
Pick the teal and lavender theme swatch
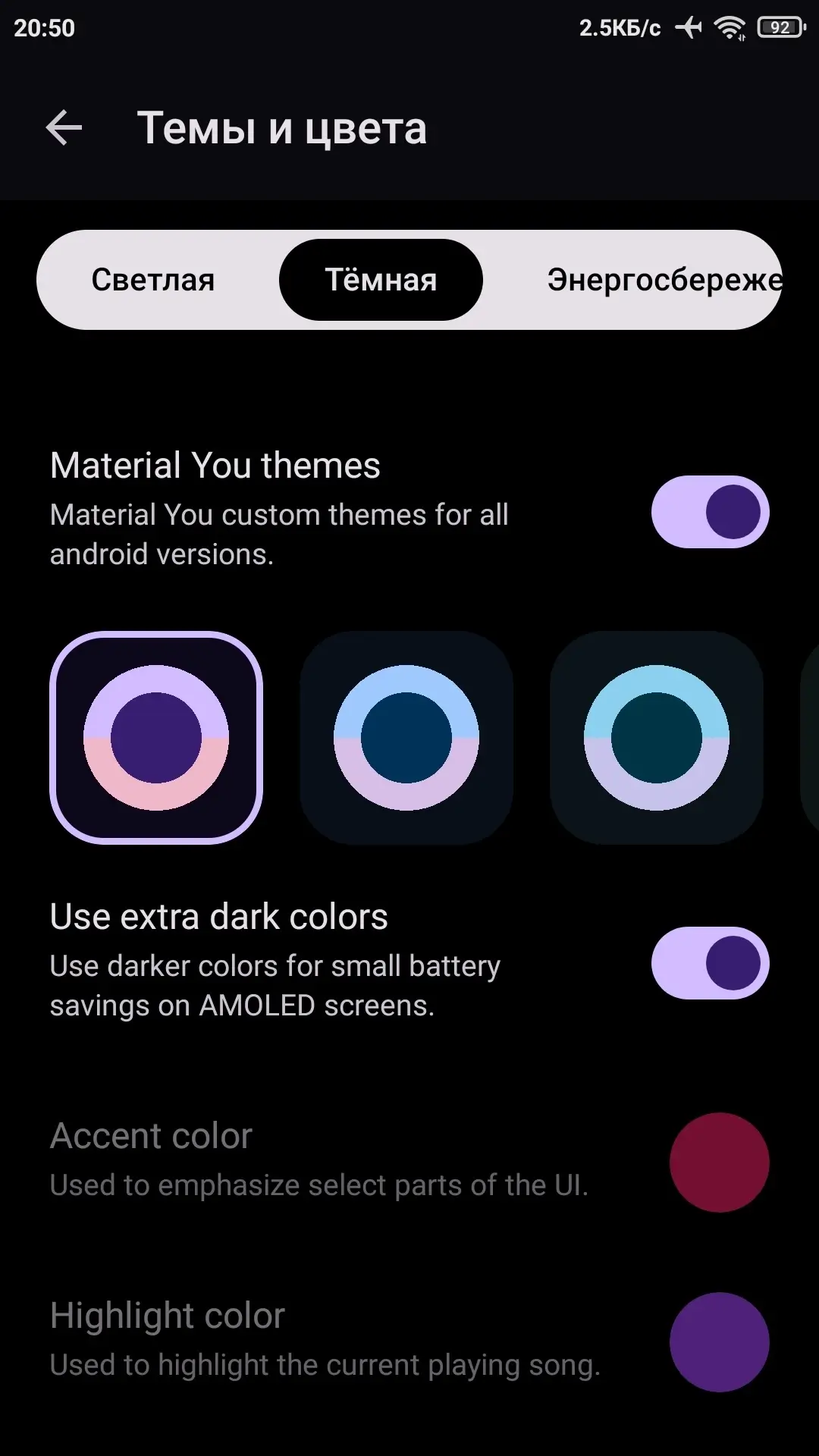click(657, 738)
